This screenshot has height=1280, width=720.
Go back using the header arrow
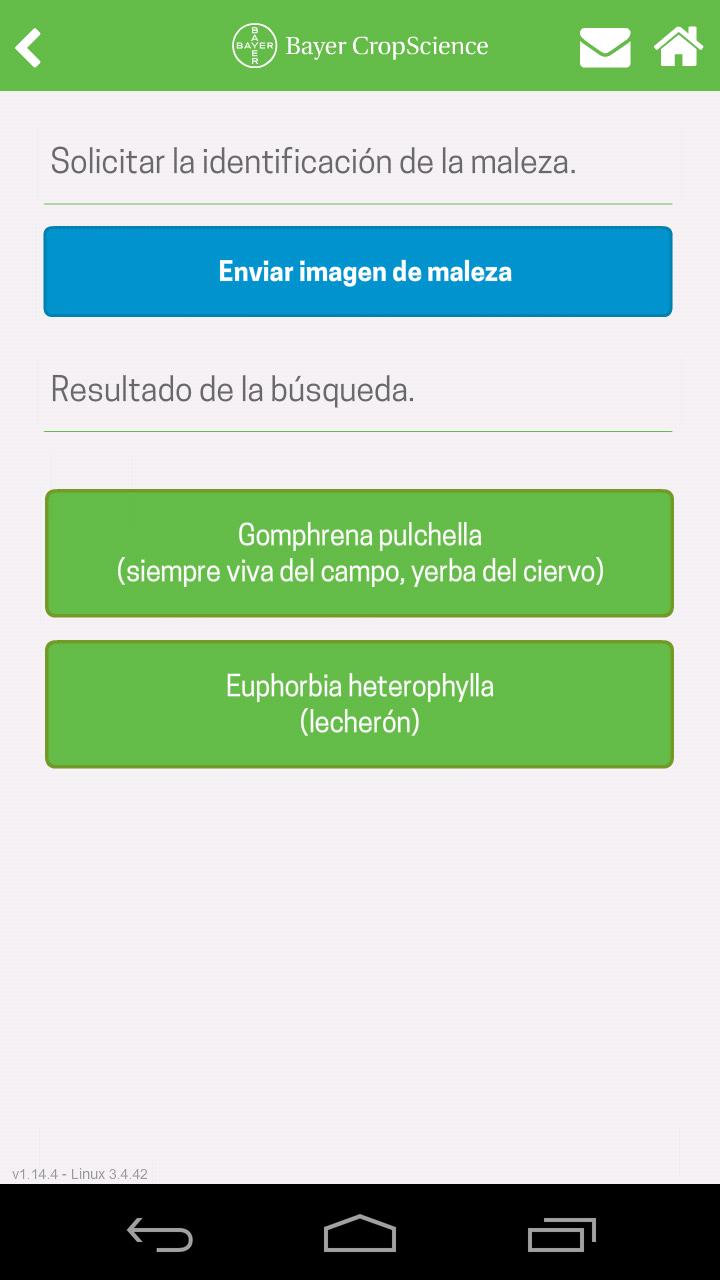click(x=28, y=47)
